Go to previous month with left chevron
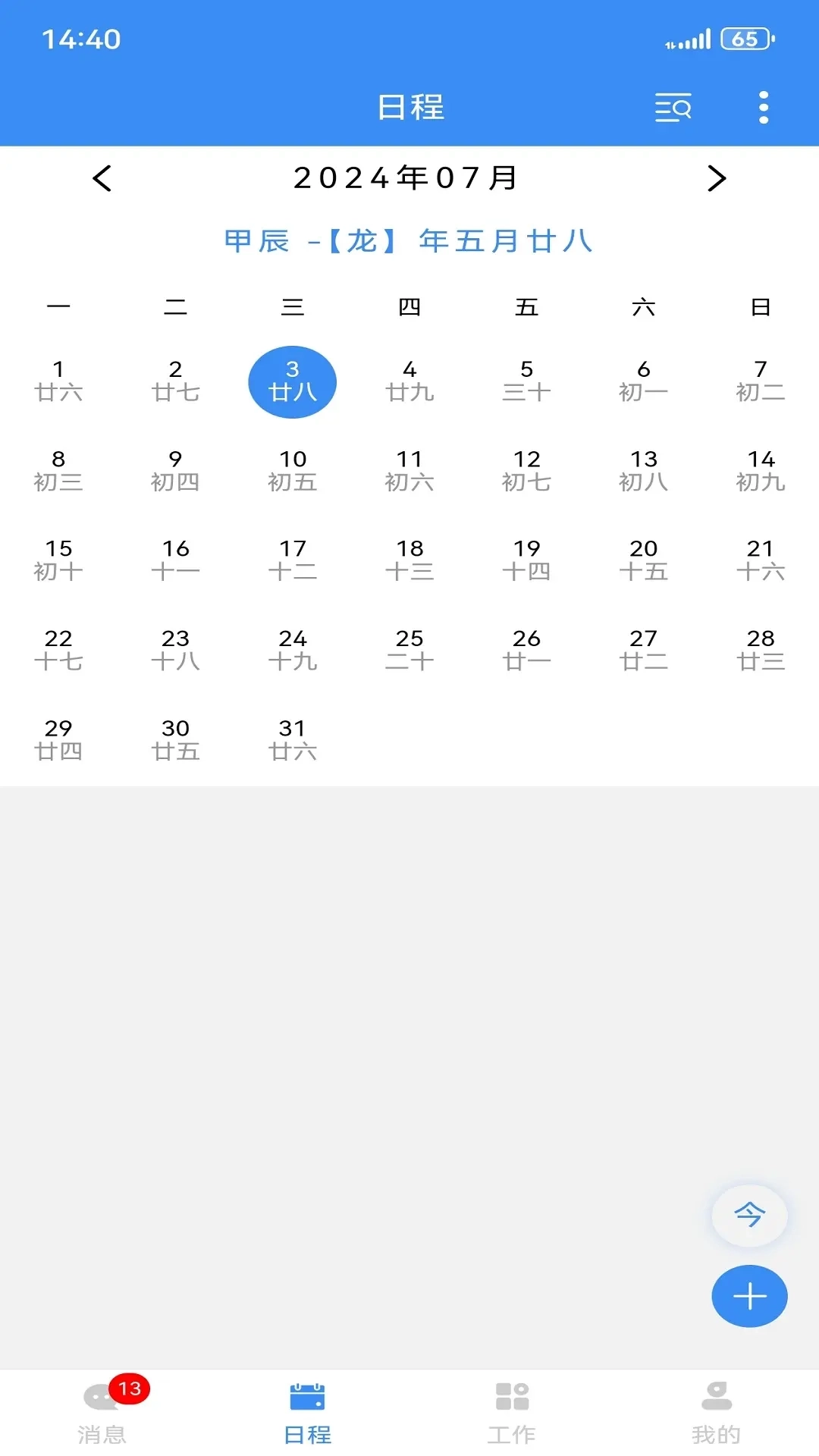The height and width of the screenshot is (1456, 819). pyautogui.click(x=102, y=179)
